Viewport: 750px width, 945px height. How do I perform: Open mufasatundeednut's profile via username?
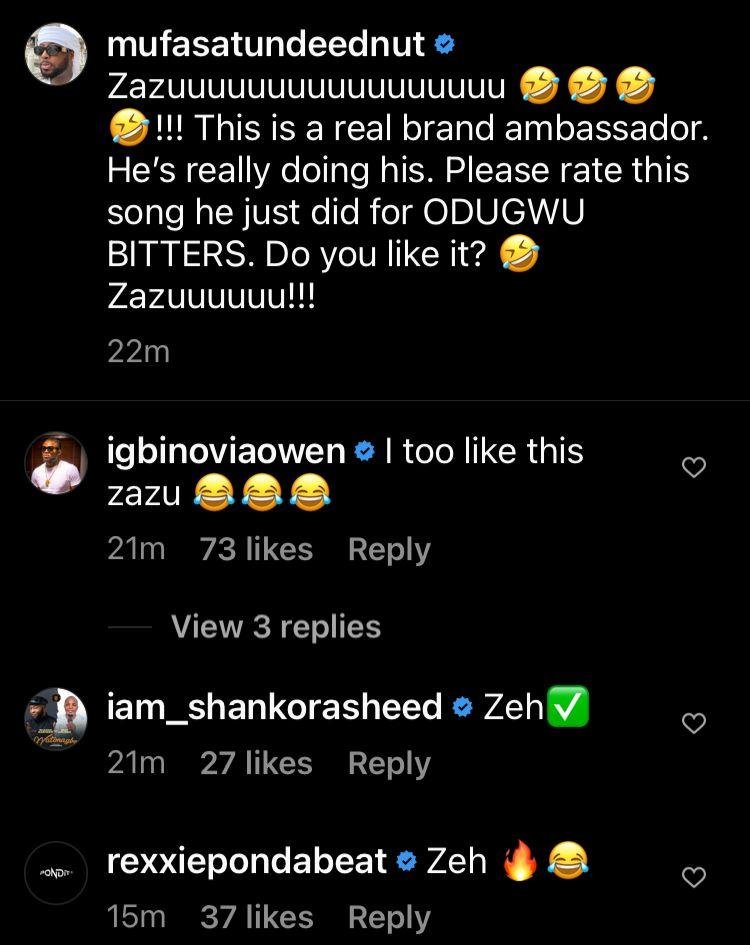[x=266, y=43]
